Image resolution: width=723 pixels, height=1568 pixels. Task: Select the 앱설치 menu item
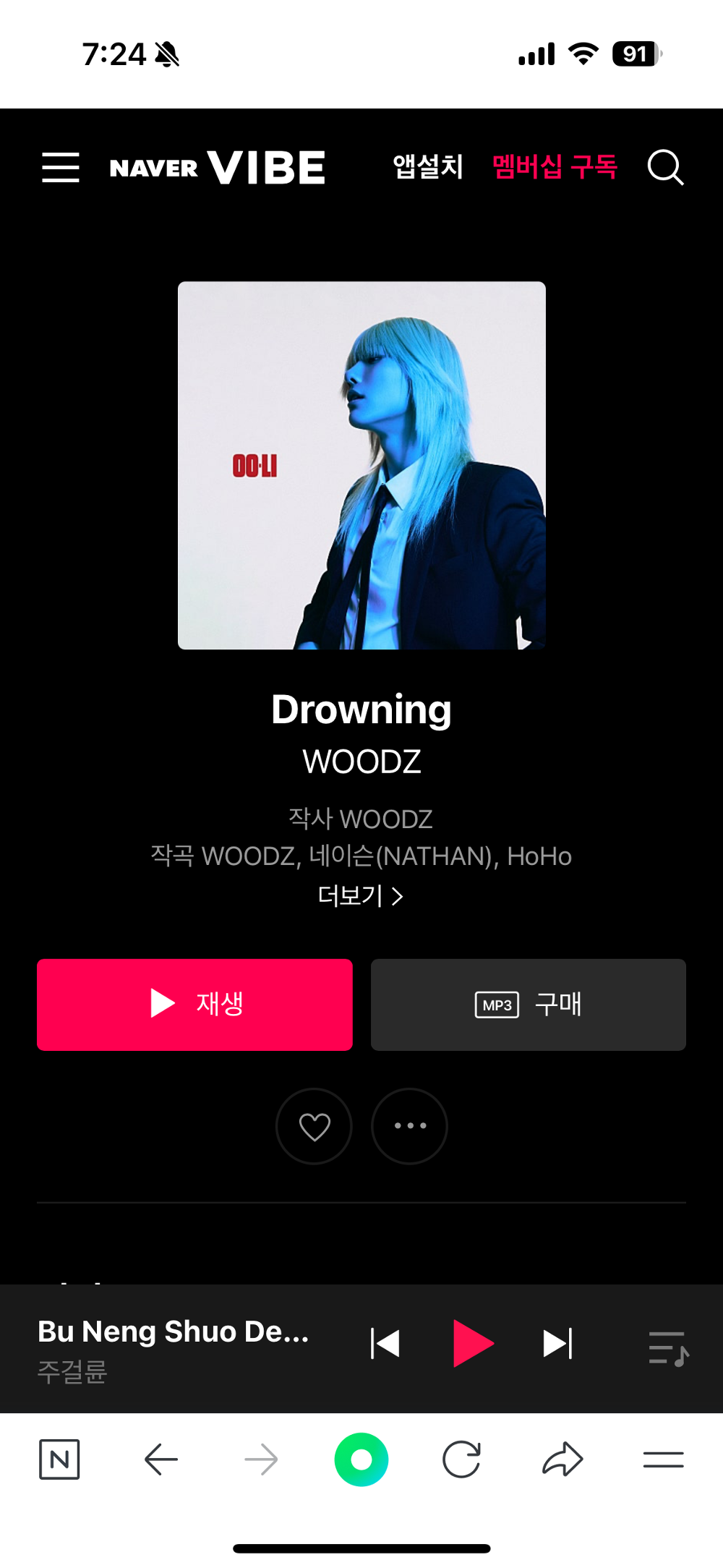pos(428,167)
